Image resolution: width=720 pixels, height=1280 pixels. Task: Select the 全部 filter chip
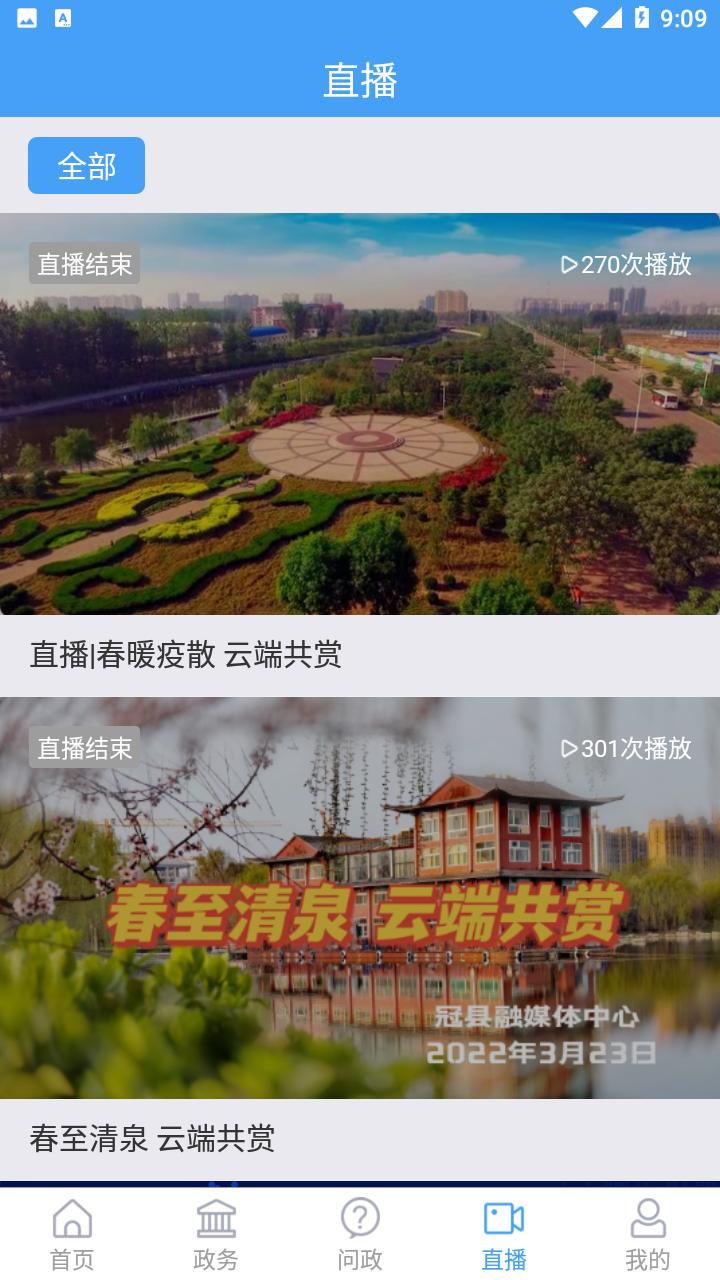click(x=86, y=166)
